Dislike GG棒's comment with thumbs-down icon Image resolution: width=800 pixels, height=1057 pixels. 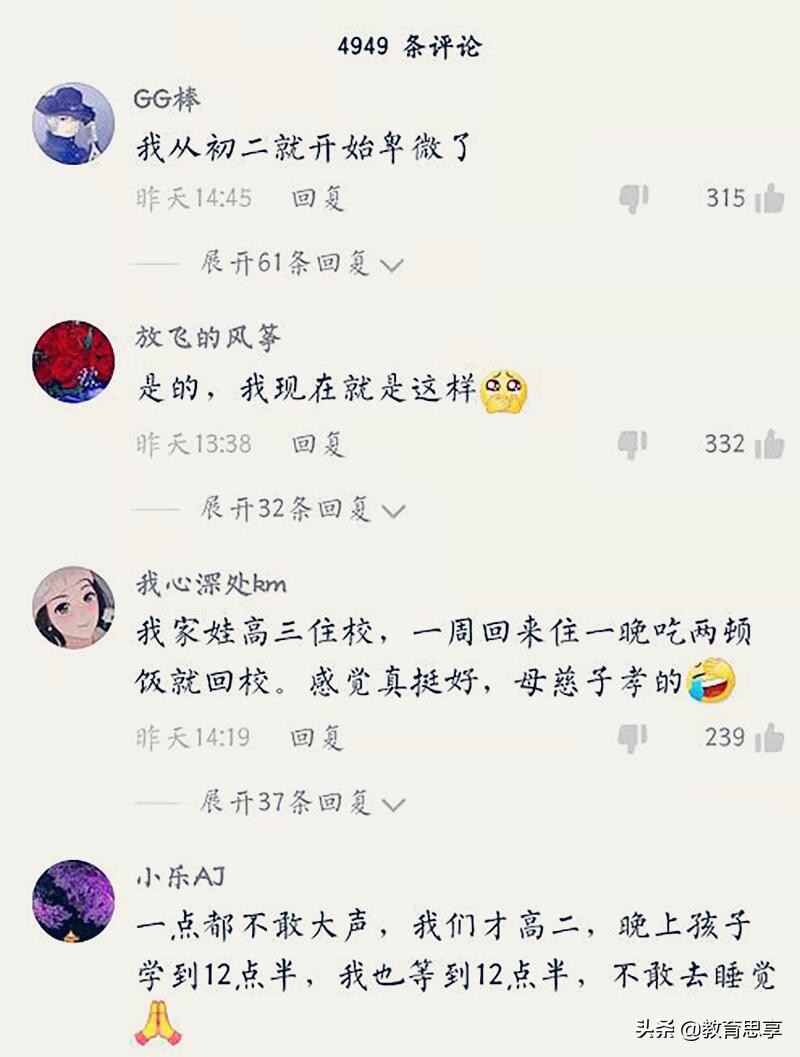[636, 197]
